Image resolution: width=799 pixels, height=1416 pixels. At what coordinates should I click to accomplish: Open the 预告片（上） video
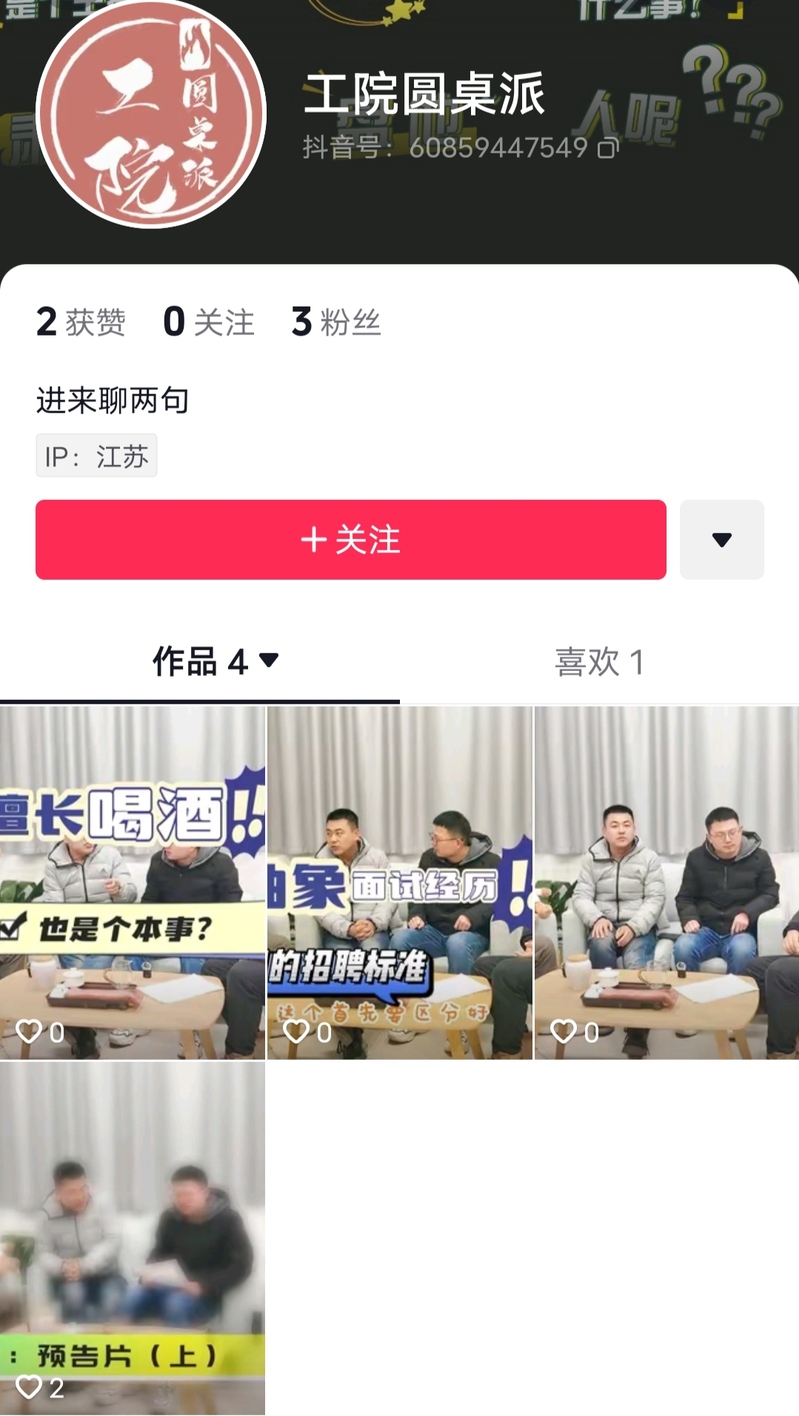(132, 1237)
